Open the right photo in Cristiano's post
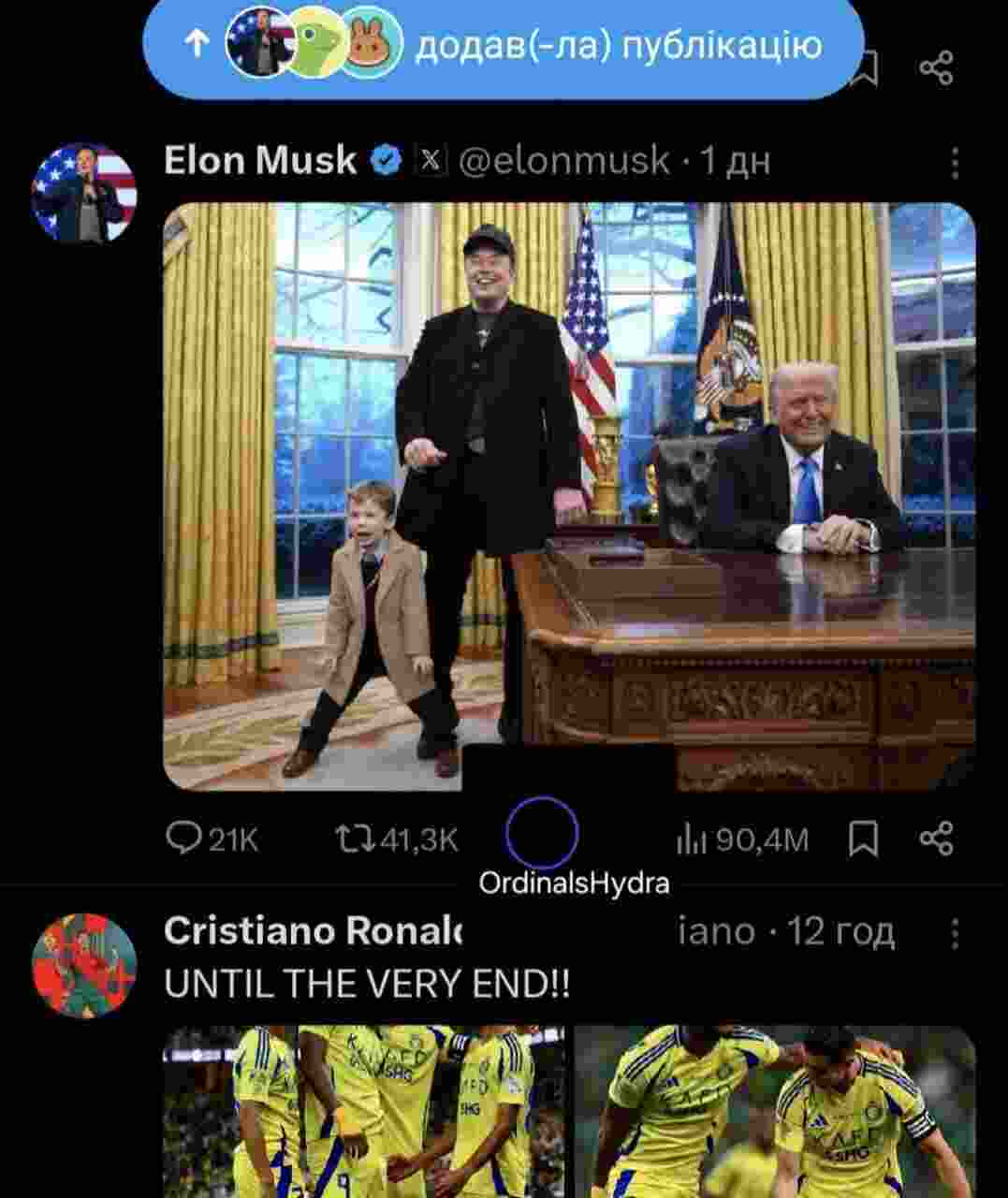The width and height of the screenshot is (1008, 1198). click(775, 1111)
